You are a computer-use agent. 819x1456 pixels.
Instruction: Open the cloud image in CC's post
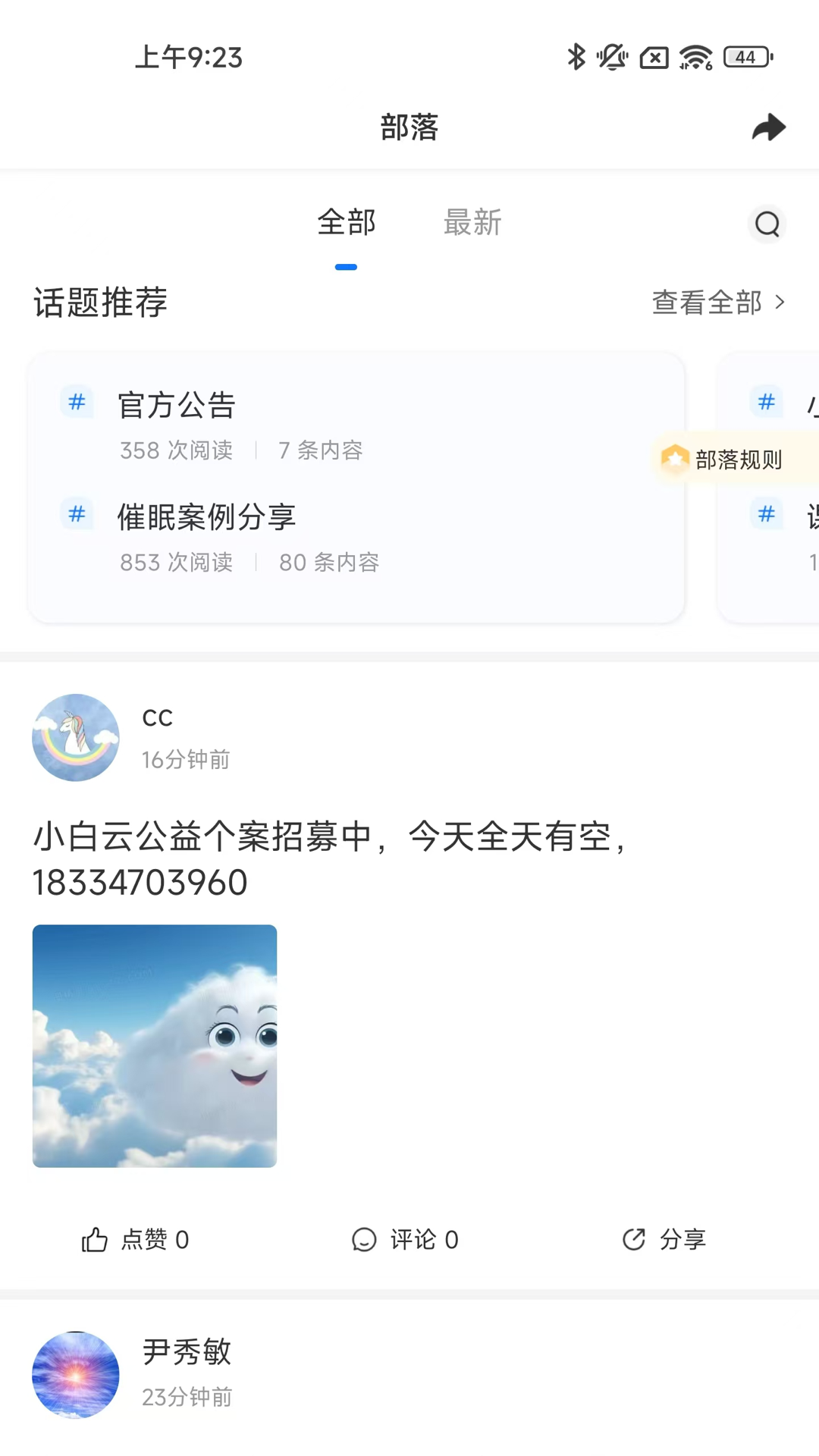155,1046
